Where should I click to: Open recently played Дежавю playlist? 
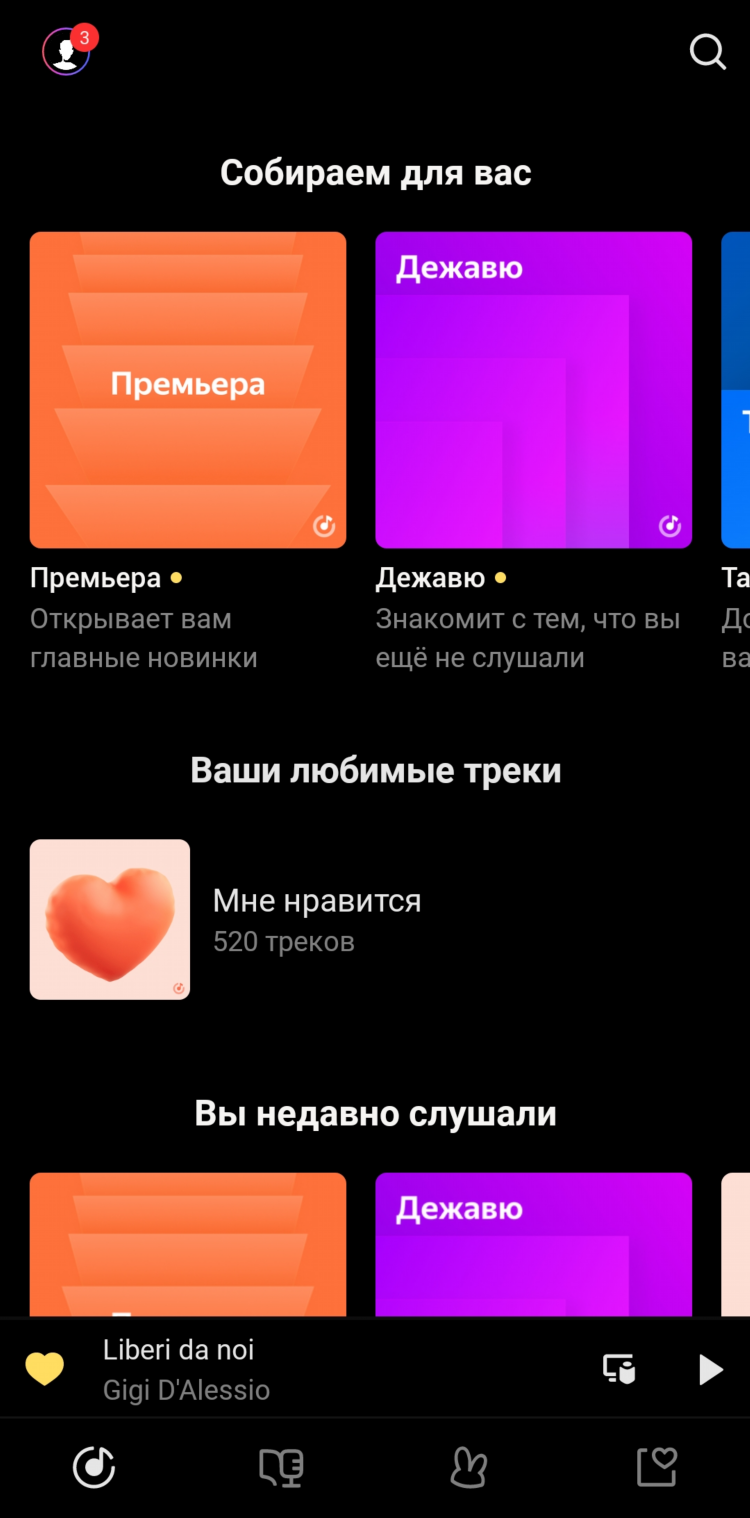[x=533, y=1243]
